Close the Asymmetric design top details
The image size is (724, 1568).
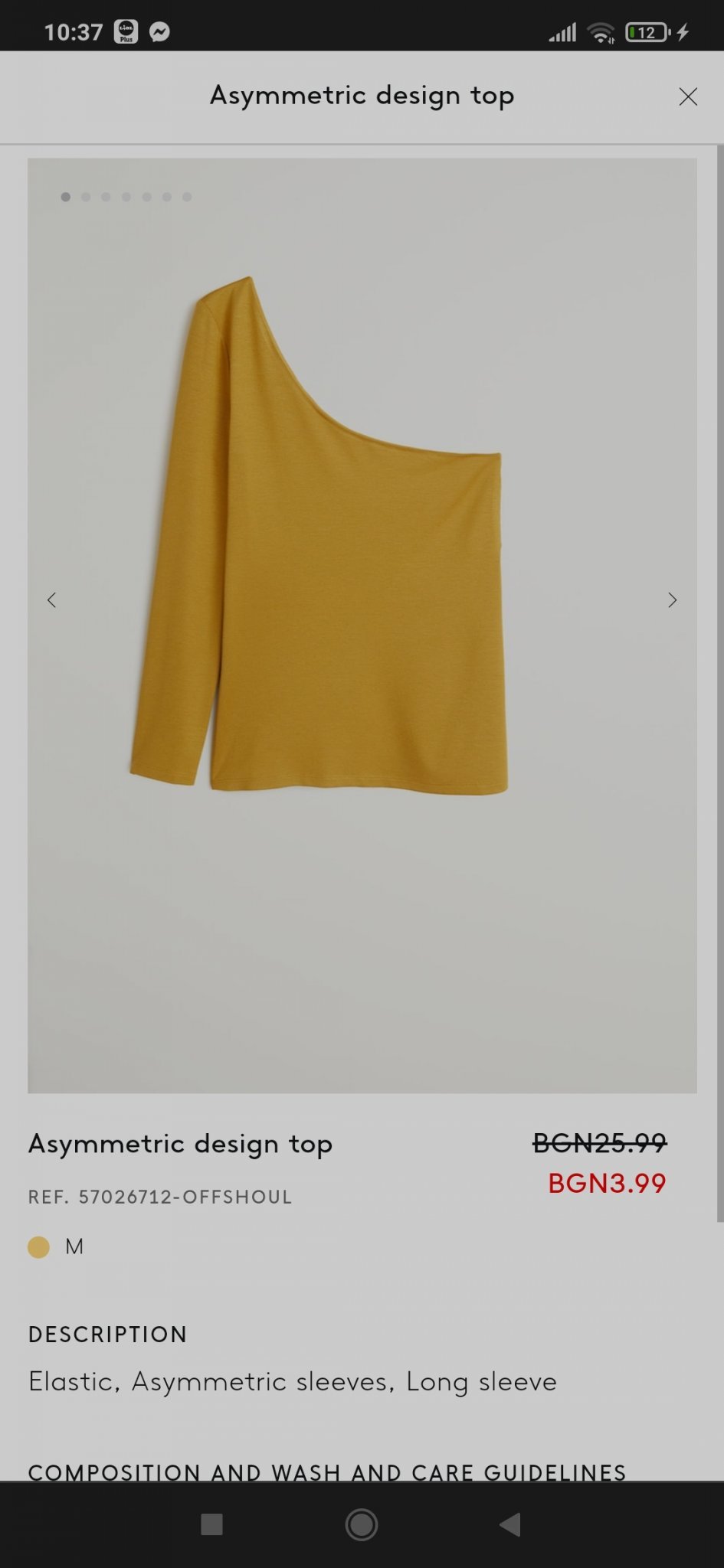[687, 96]
